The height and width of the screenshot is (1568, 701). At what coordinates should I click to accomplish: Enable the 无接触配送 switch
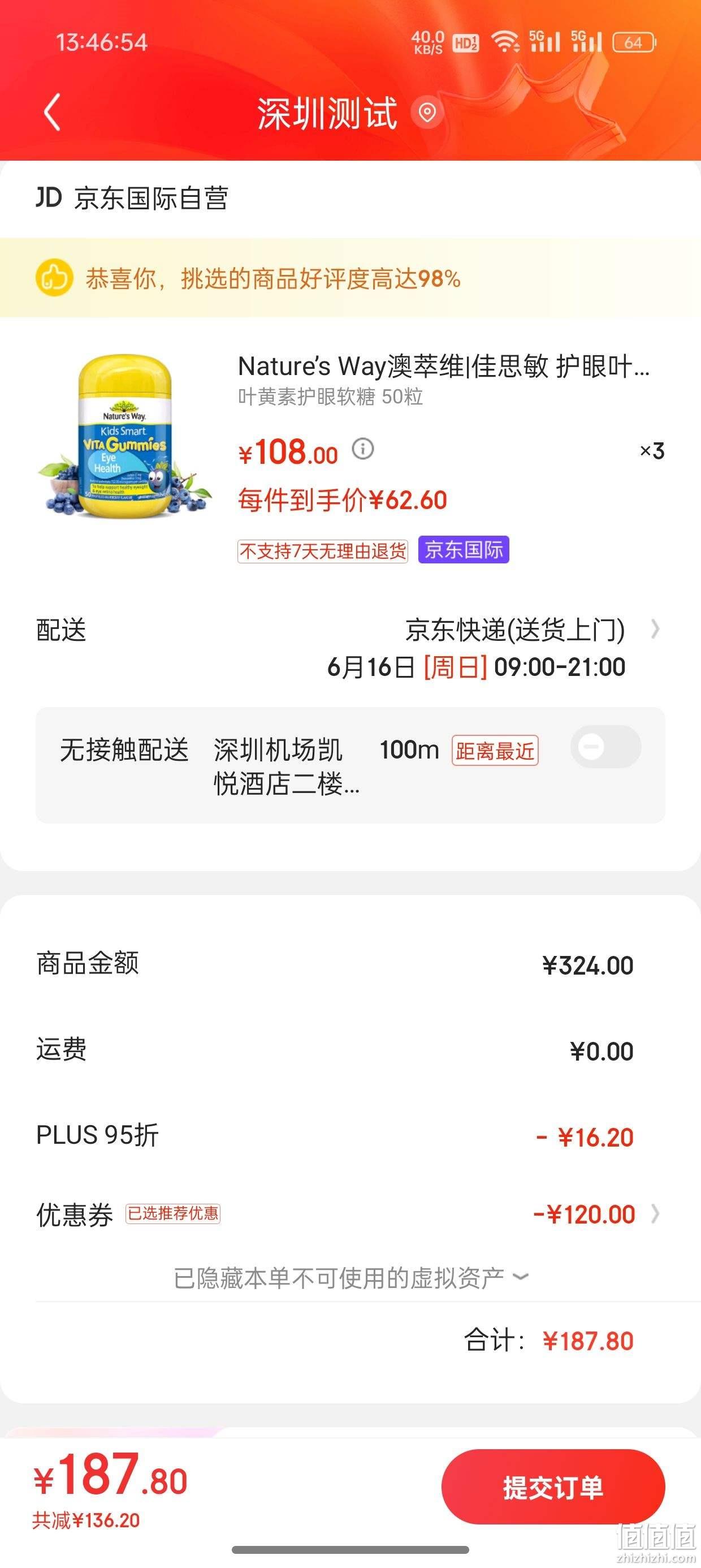605,747
